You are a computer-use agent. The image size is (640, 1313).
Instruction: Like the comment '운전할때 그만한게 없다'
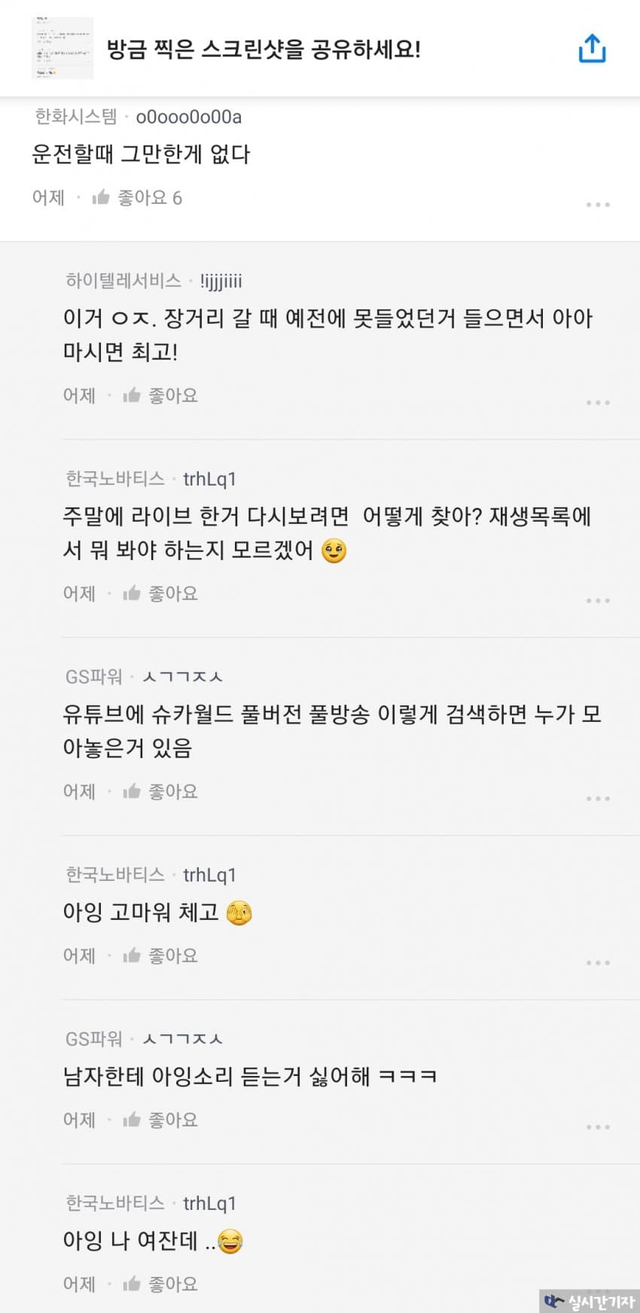(137, 197)
